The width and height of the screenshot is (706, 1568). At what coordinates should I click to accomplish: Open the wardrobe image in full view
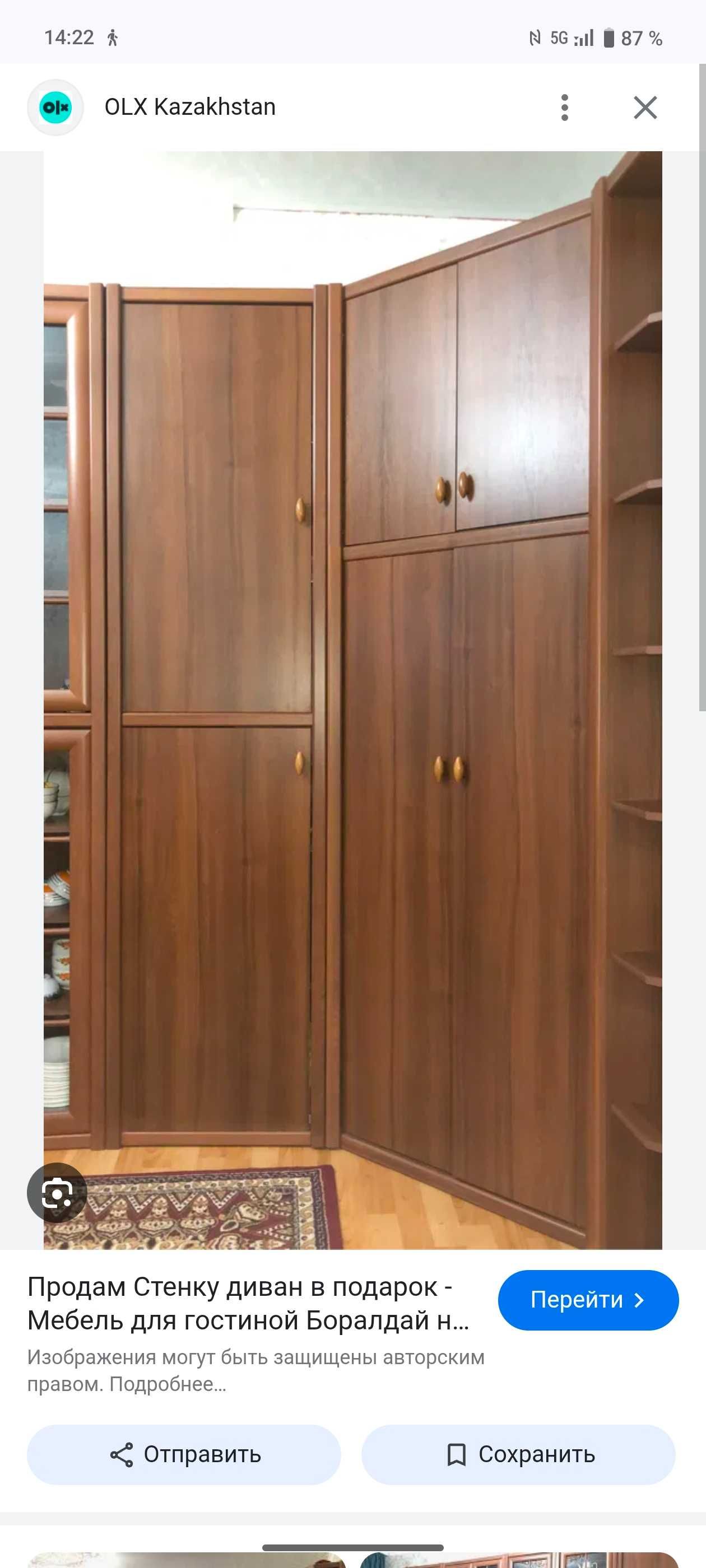click(352, 670)
